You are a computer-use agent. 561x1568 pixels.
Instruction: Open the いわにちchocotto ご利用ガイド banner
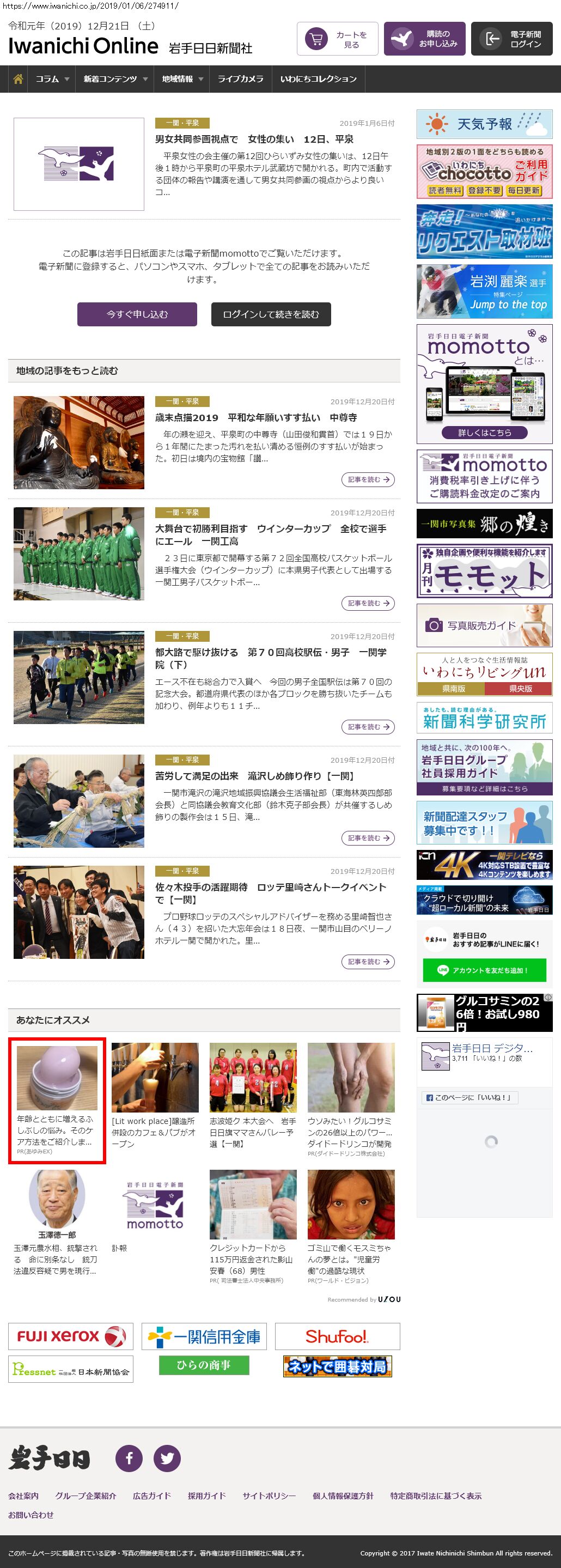[484, 172]
